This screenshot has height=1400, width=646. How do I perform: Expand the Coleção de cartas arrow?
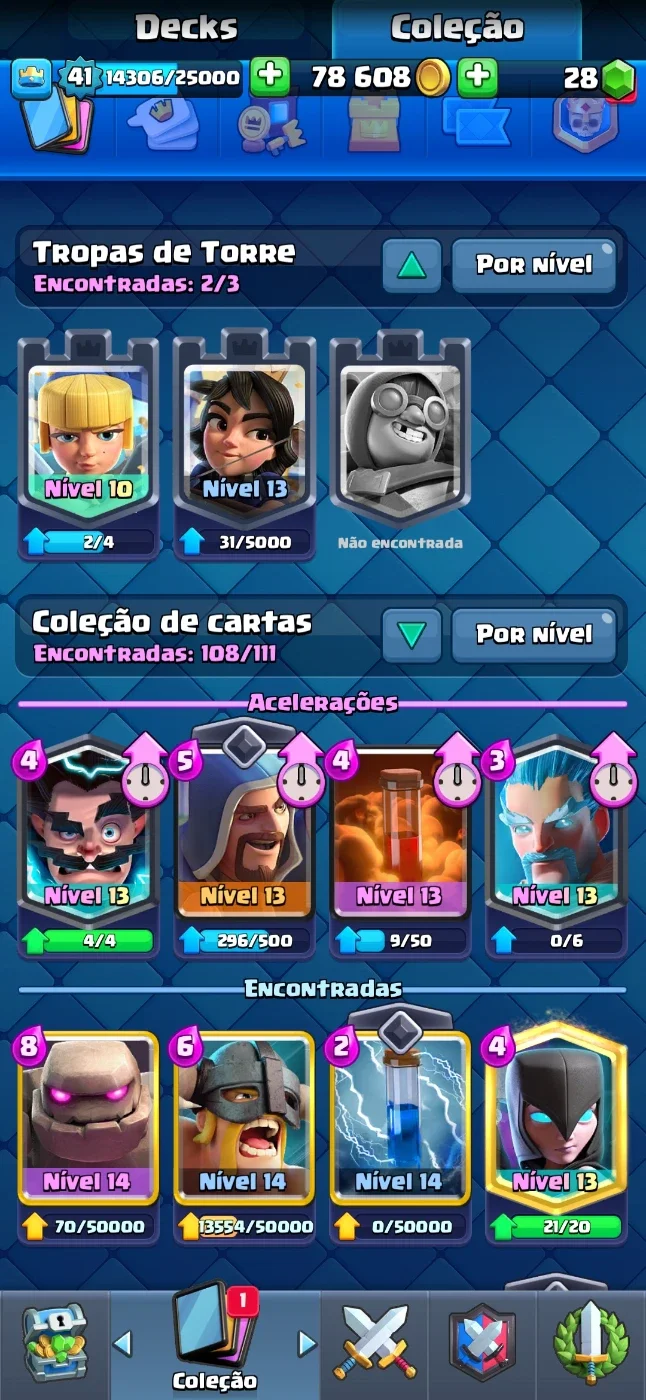[412, 634]
